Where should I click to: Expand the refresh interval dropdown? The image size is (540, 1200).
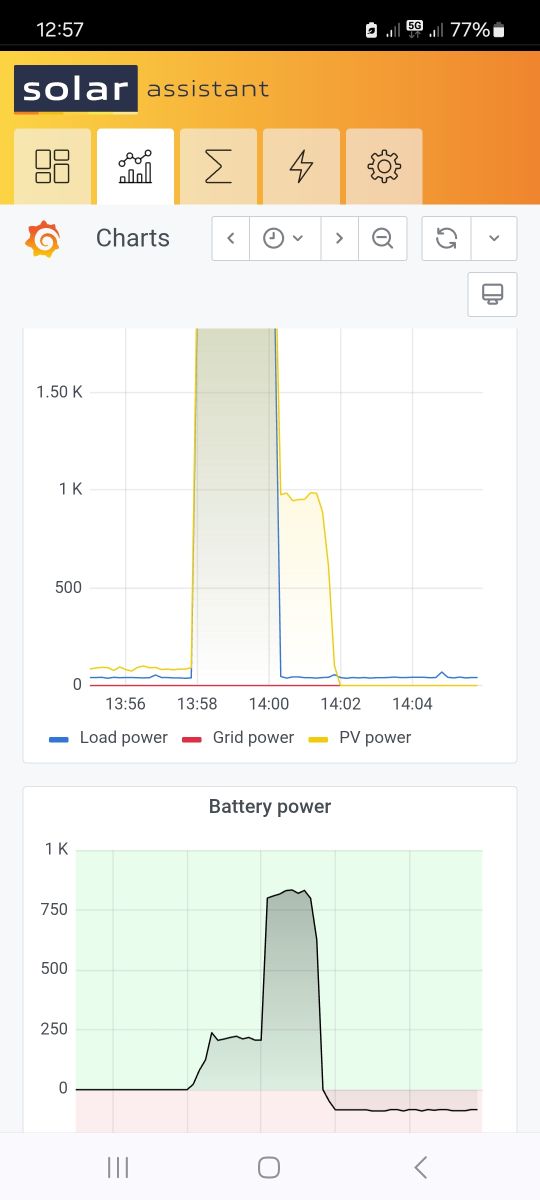pos(494,238)
